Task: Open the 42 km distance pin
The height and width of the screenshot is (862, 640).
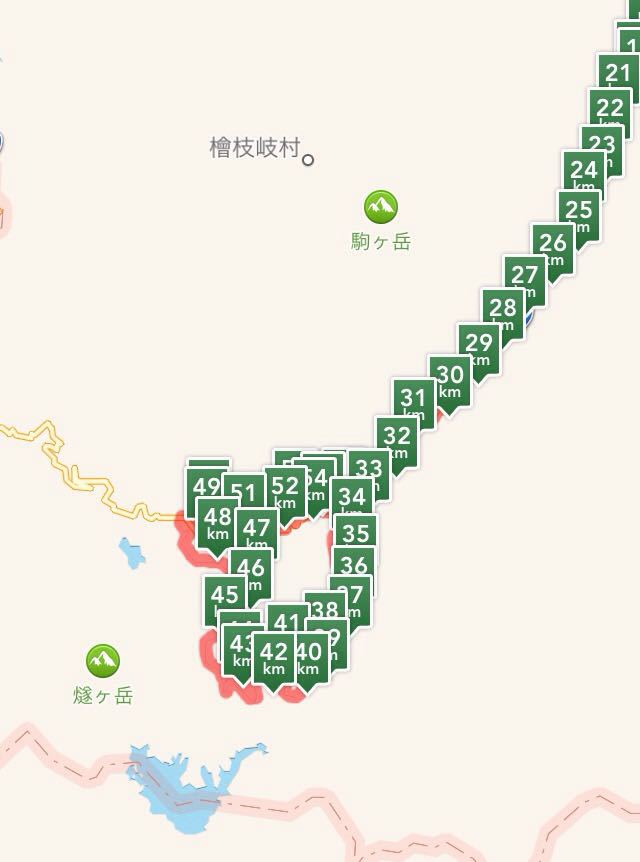Action: pos(274,658)
